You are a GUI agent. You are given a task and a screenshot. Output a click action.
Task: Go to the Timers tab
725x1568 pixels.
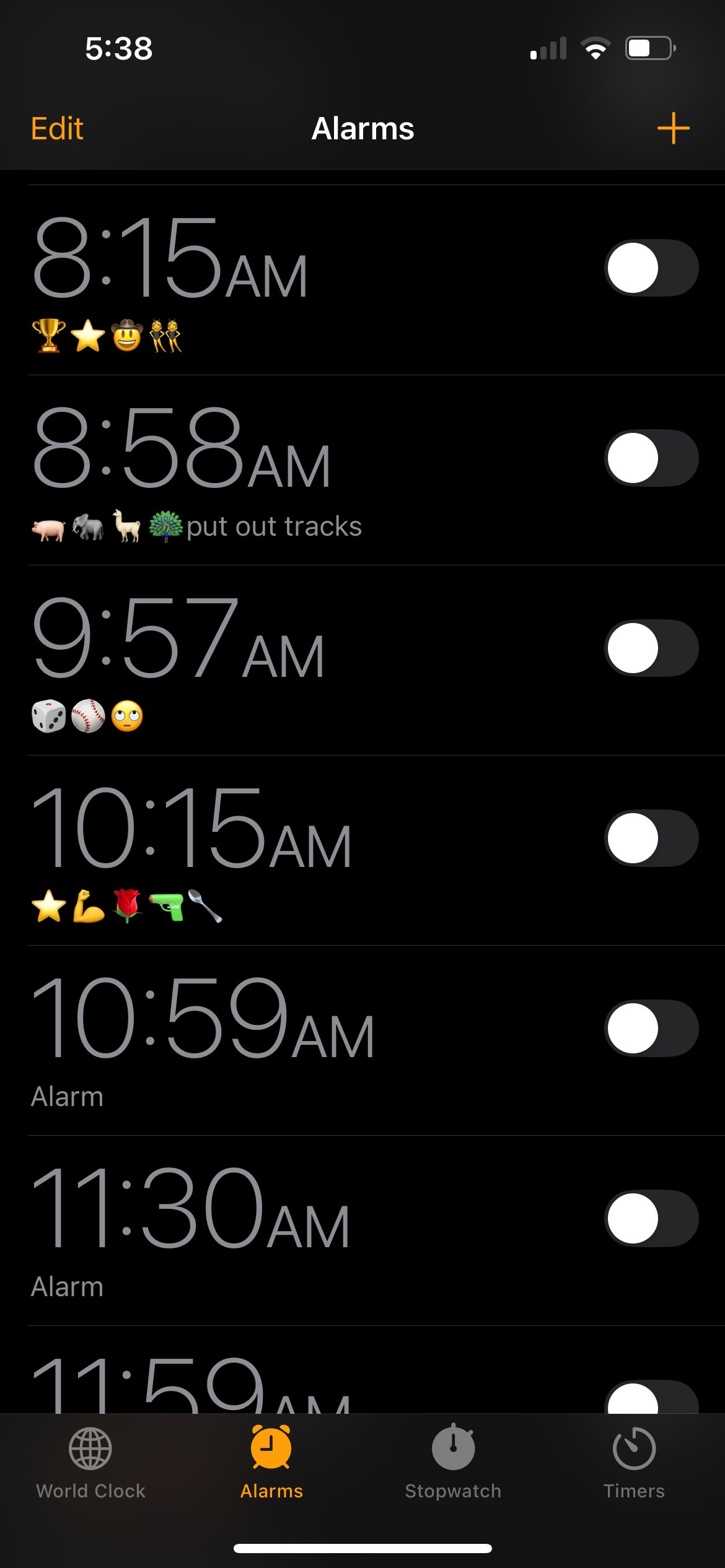634,1463
